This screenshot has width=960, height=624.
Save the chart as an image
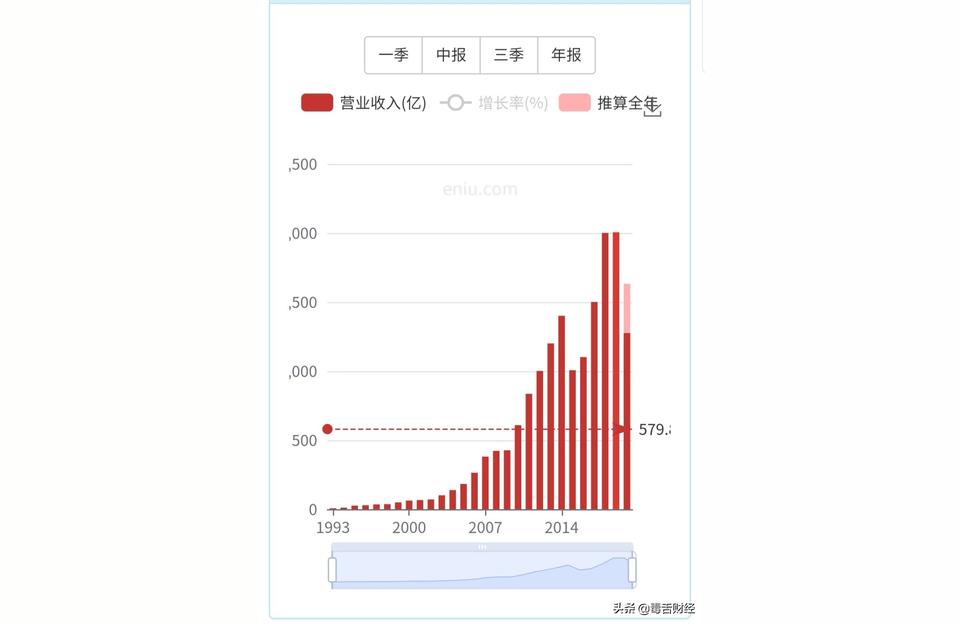[652, 108]
